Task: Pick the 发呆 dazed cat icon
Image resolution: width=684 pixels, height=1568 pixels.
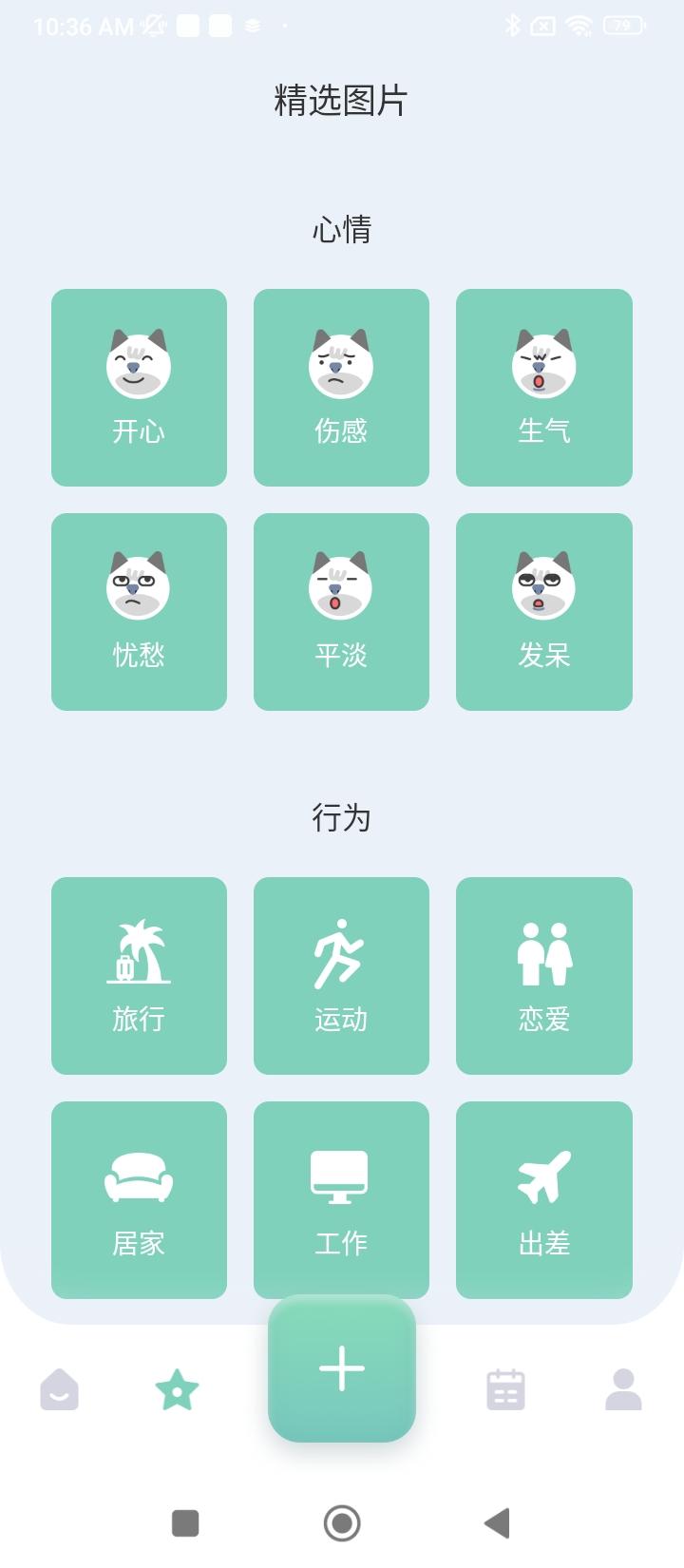Action: pyautogui.click(x=543, y=586)
